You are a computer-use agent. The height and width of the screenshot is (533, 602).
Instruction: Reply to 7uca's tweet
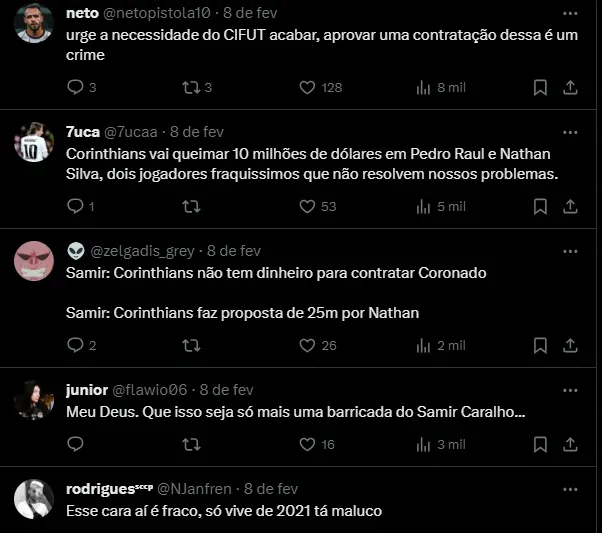point(75,206)
